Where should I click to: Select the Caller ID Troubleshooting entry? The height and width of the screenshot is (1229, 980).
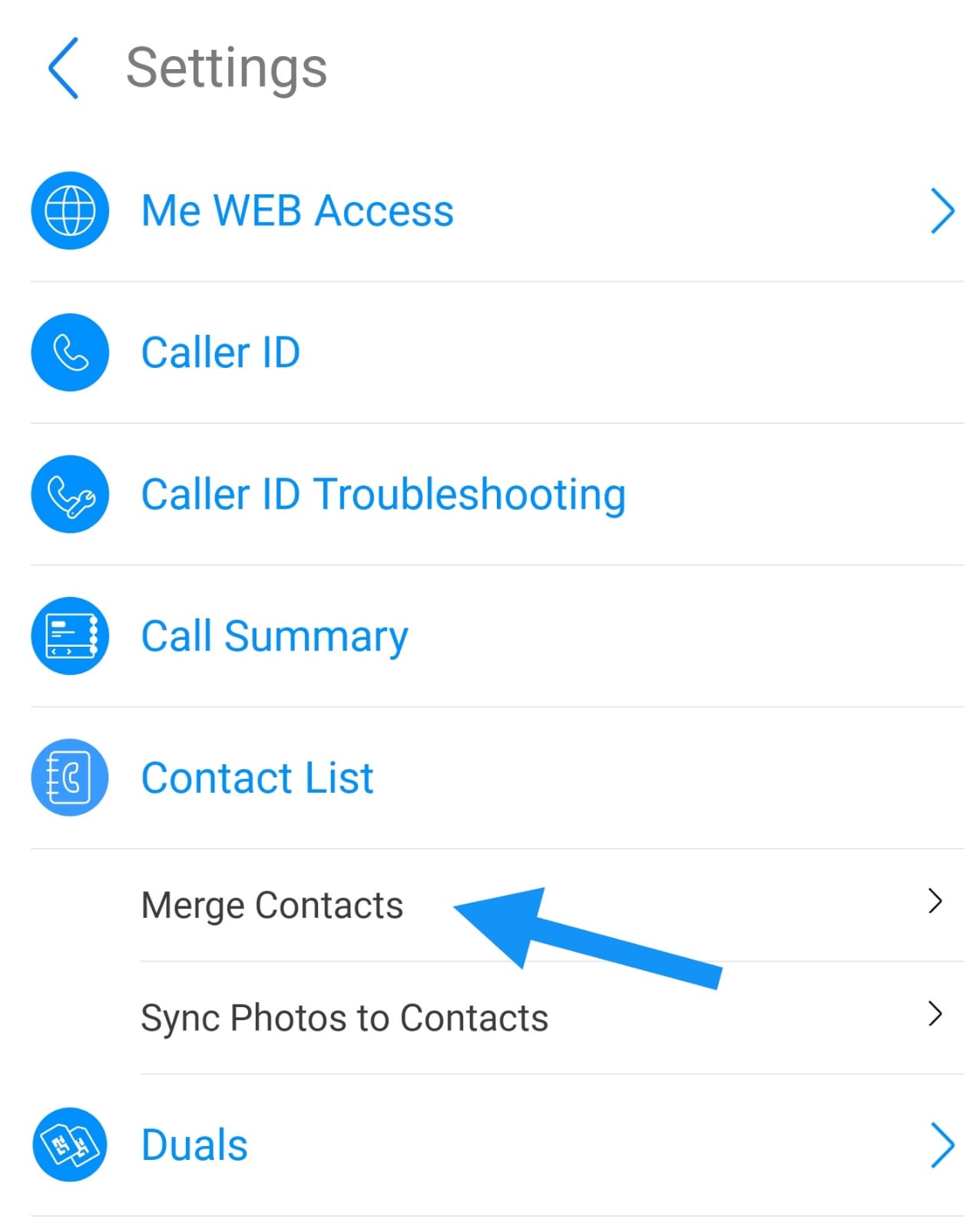click(x=382, y=495)
